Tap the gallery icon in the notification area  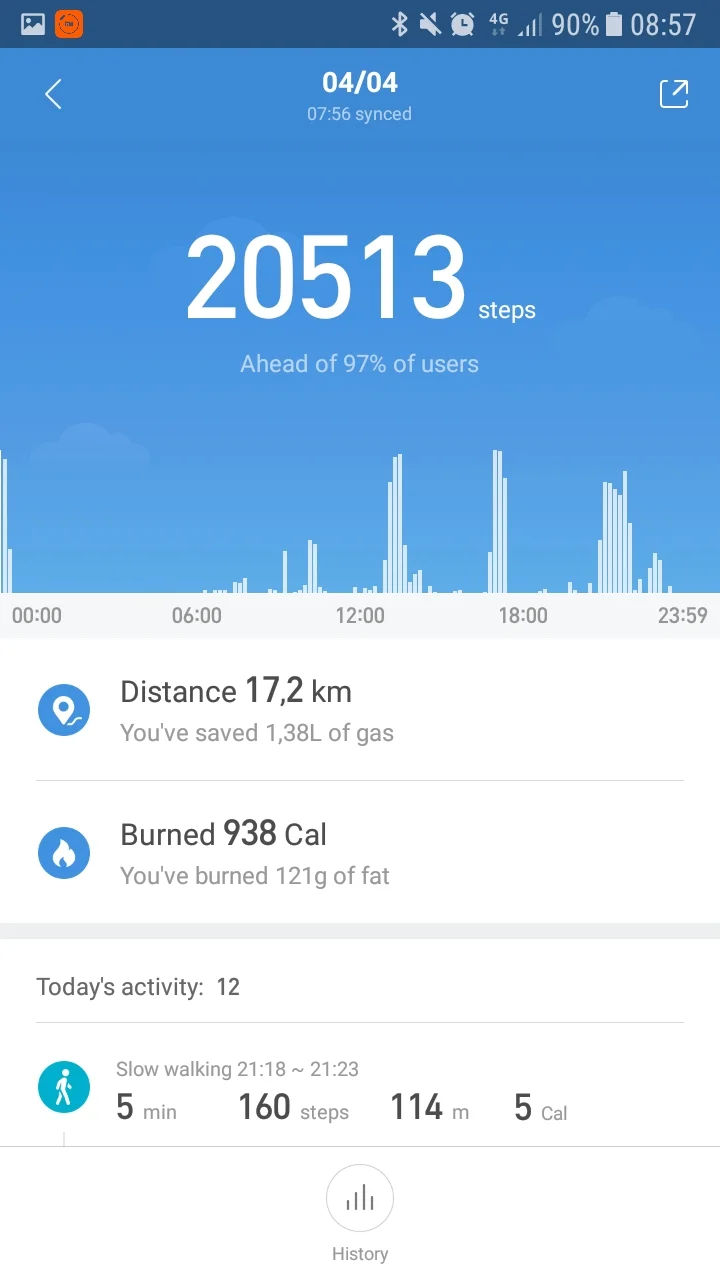pyautogui.click(x=29, y=24)
